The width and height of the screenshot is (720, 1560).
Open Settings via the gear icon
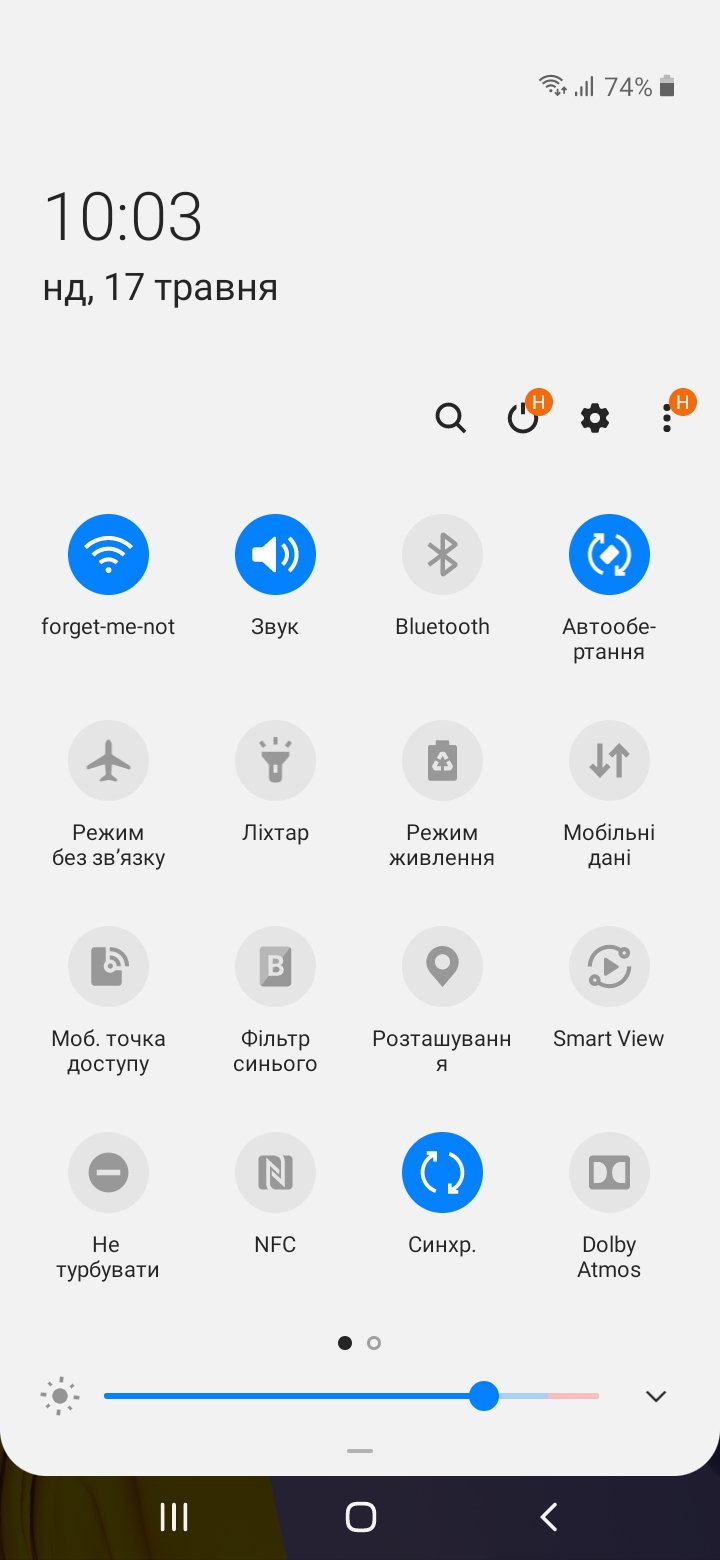pyautogui.click(x=594, y=418)
